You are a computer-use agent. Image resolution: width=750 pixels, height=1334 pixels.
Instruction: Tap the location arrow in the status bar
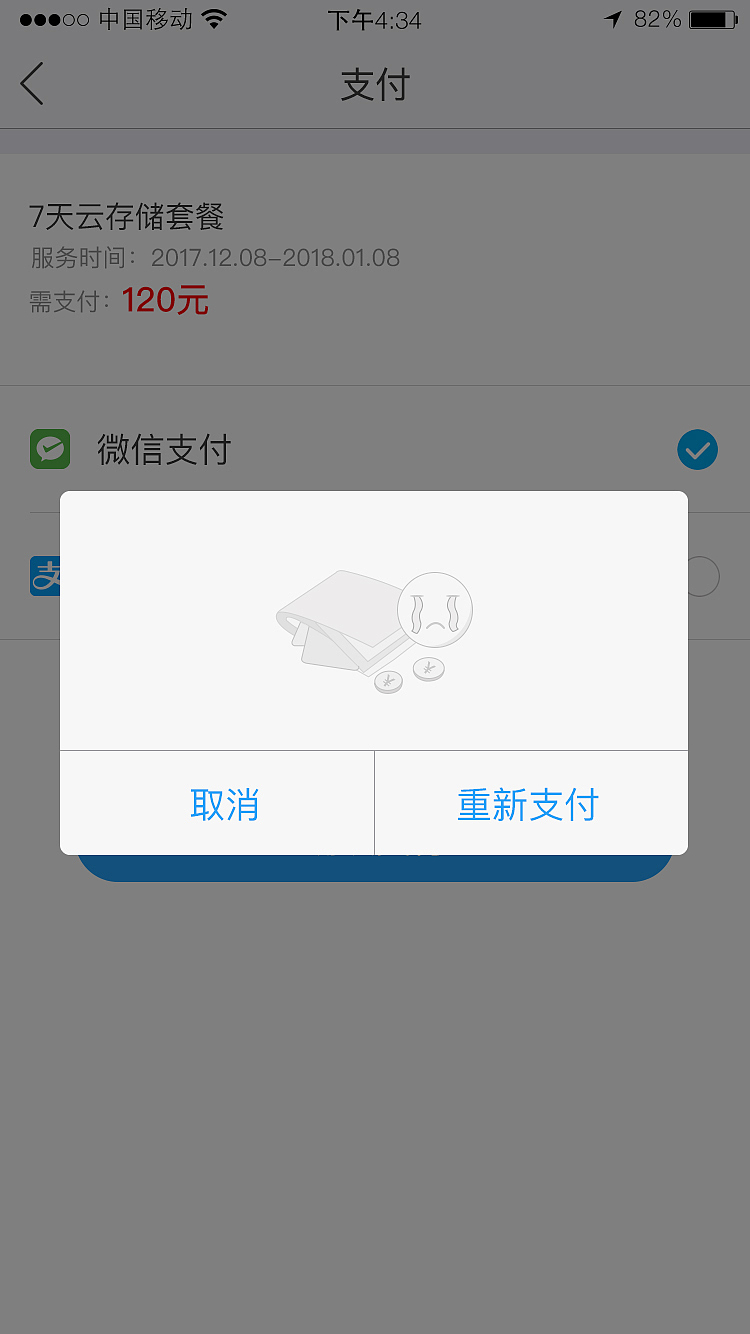point(613,17)
